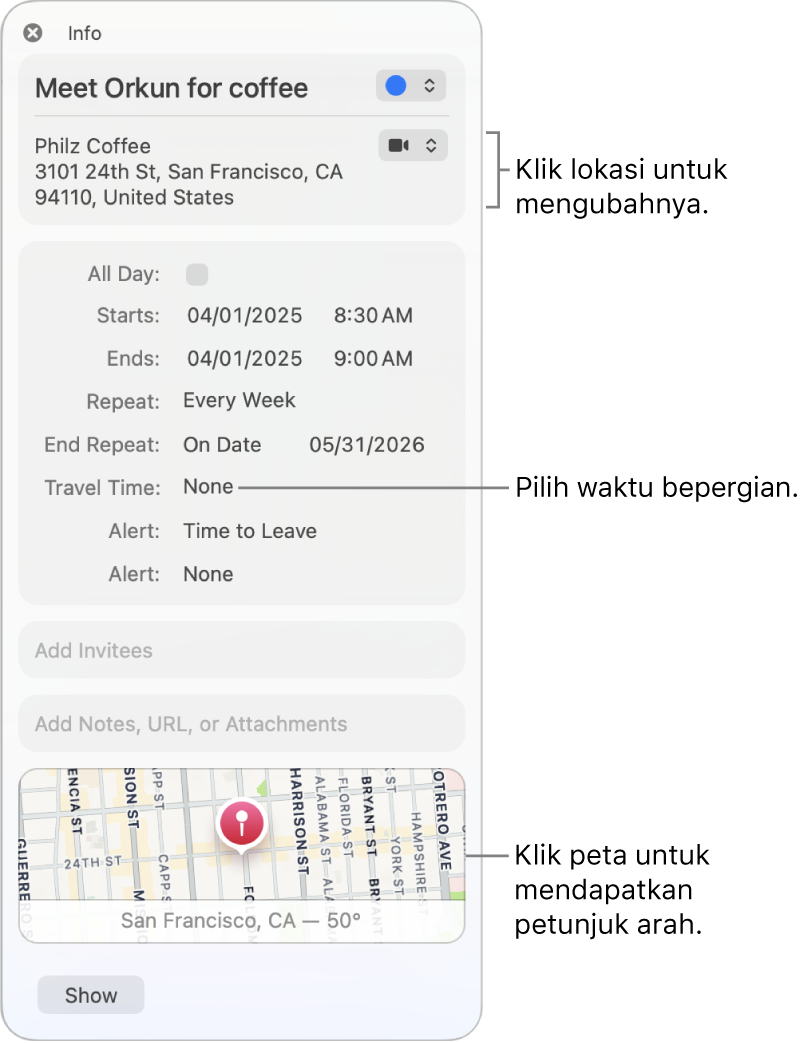The width and height of the screenshot is (809, 1043).
Task: Set the second alert showing None
Action: [x=208, y=574]
